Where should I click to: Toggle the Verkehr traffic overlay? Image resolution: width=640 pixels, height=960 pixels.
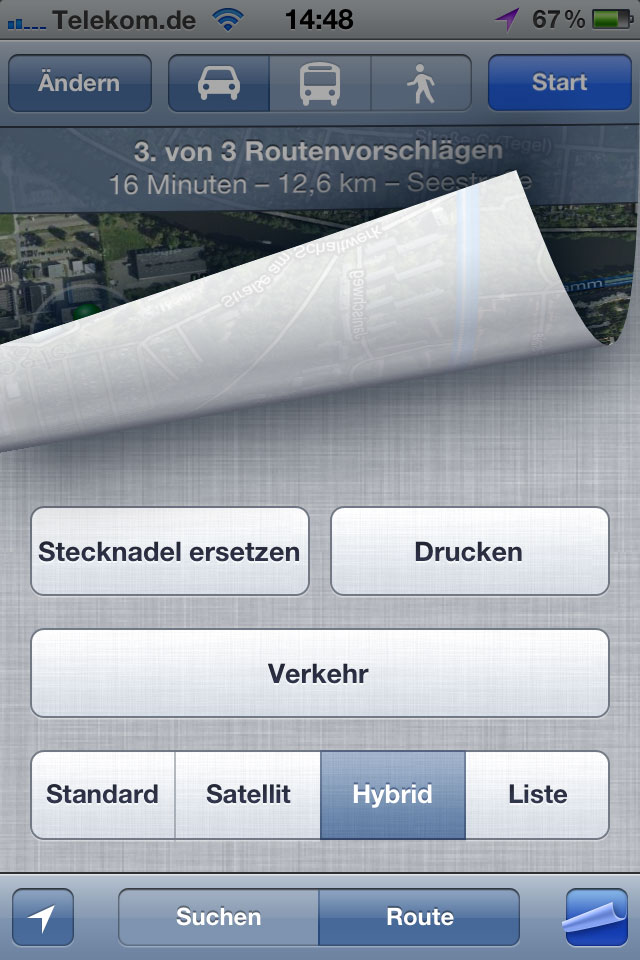(x=319, y=673)
